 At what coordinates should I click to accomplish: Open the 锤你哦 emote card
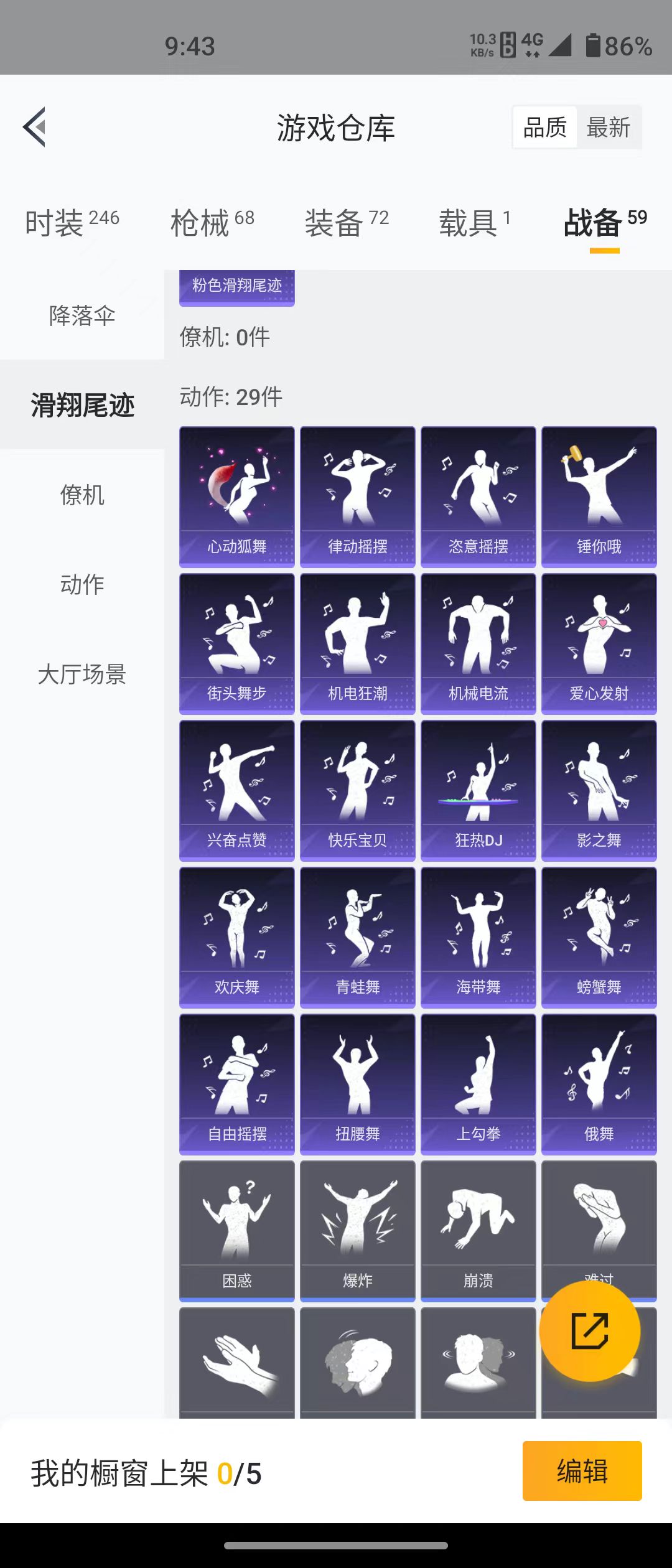(599, 496)
